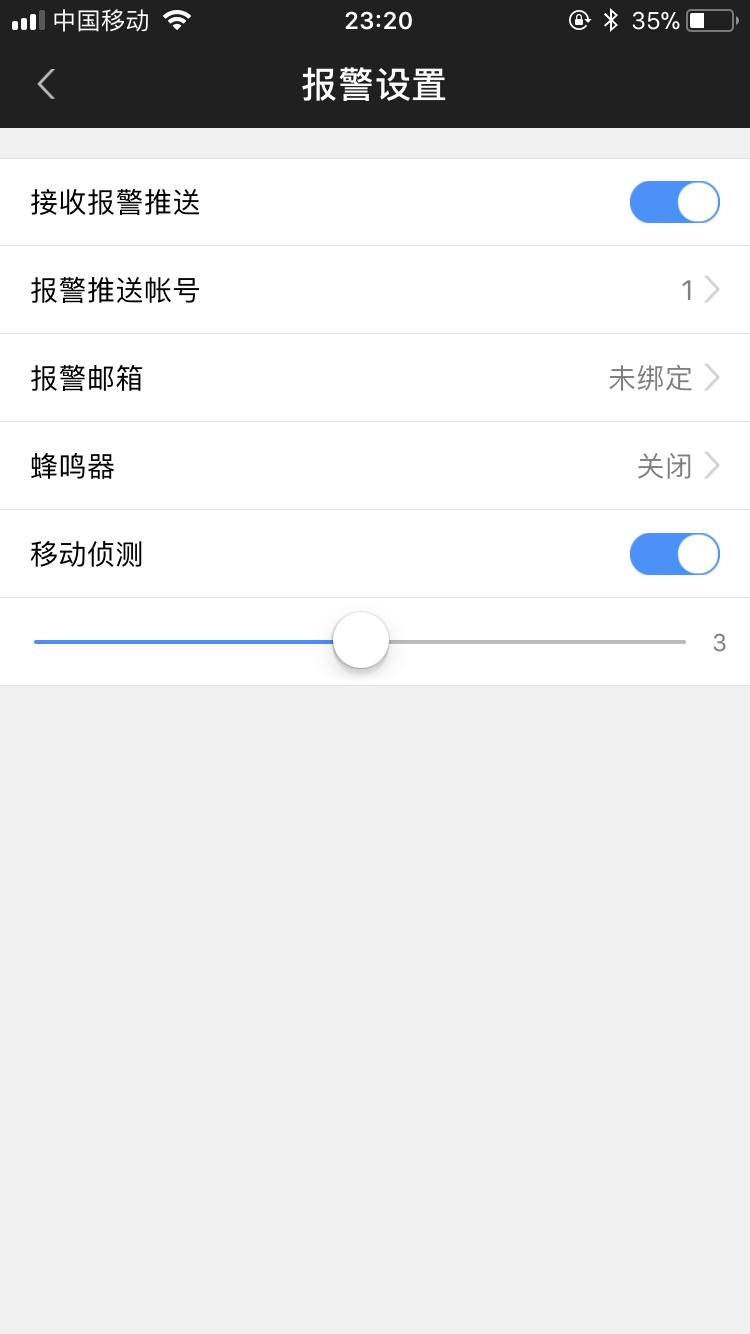Tap the sensitivity value label 3

point(718,642)
